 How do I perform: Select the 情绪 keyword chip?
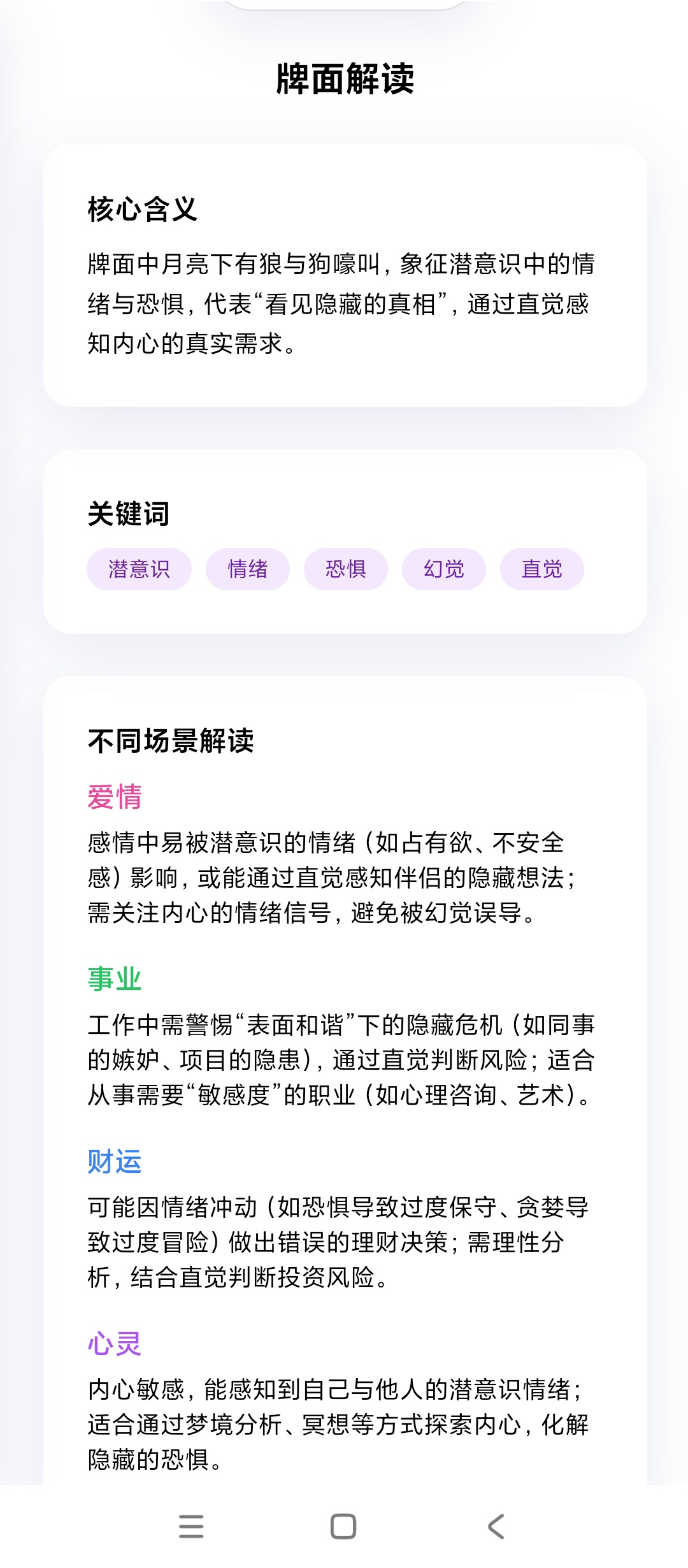[248, 569]
